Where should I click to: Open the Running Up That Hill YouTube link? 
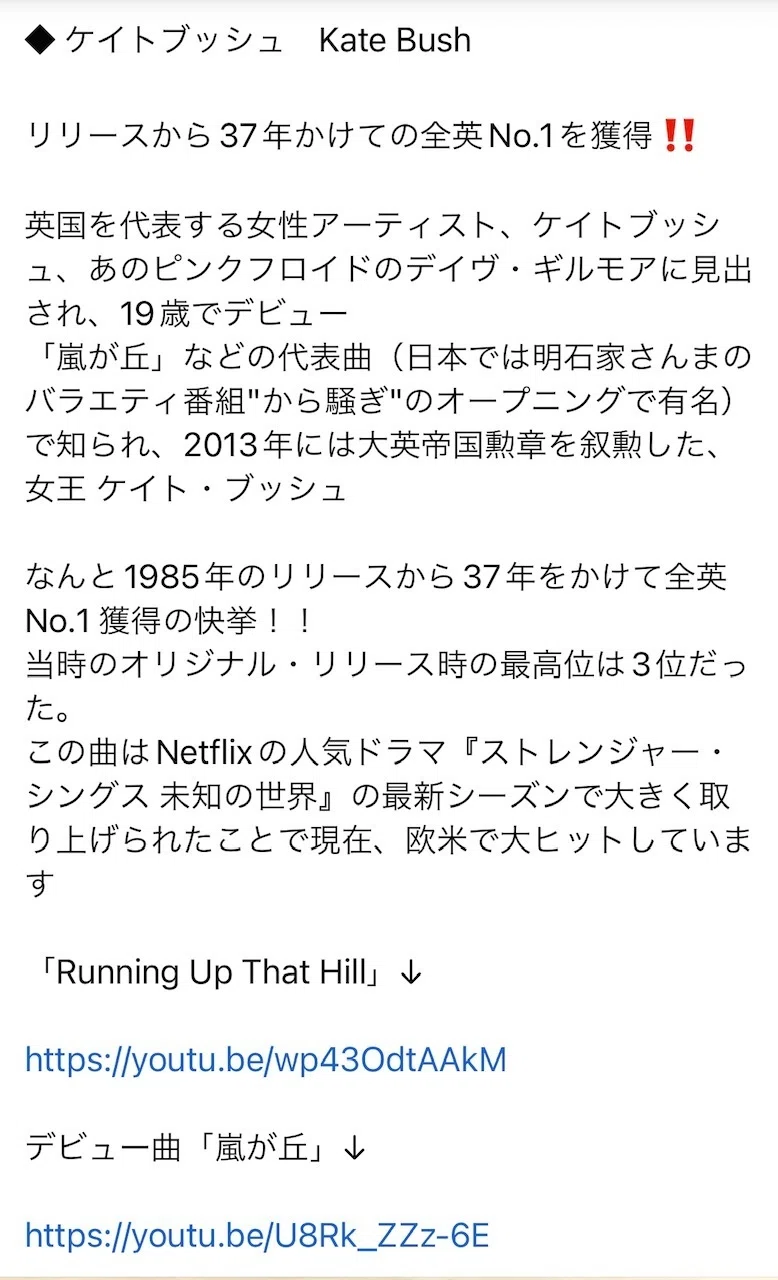266,1060
